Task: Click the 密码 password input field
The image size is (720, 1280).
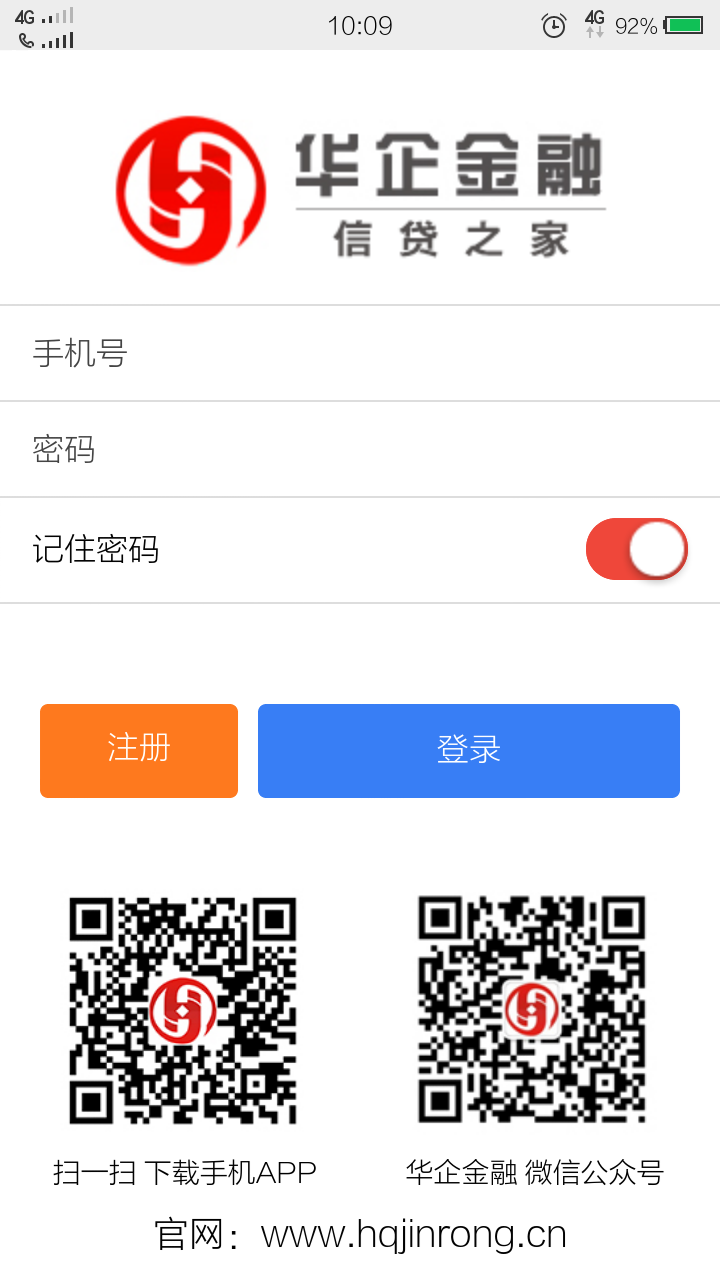Action: [x=360, y=449]
